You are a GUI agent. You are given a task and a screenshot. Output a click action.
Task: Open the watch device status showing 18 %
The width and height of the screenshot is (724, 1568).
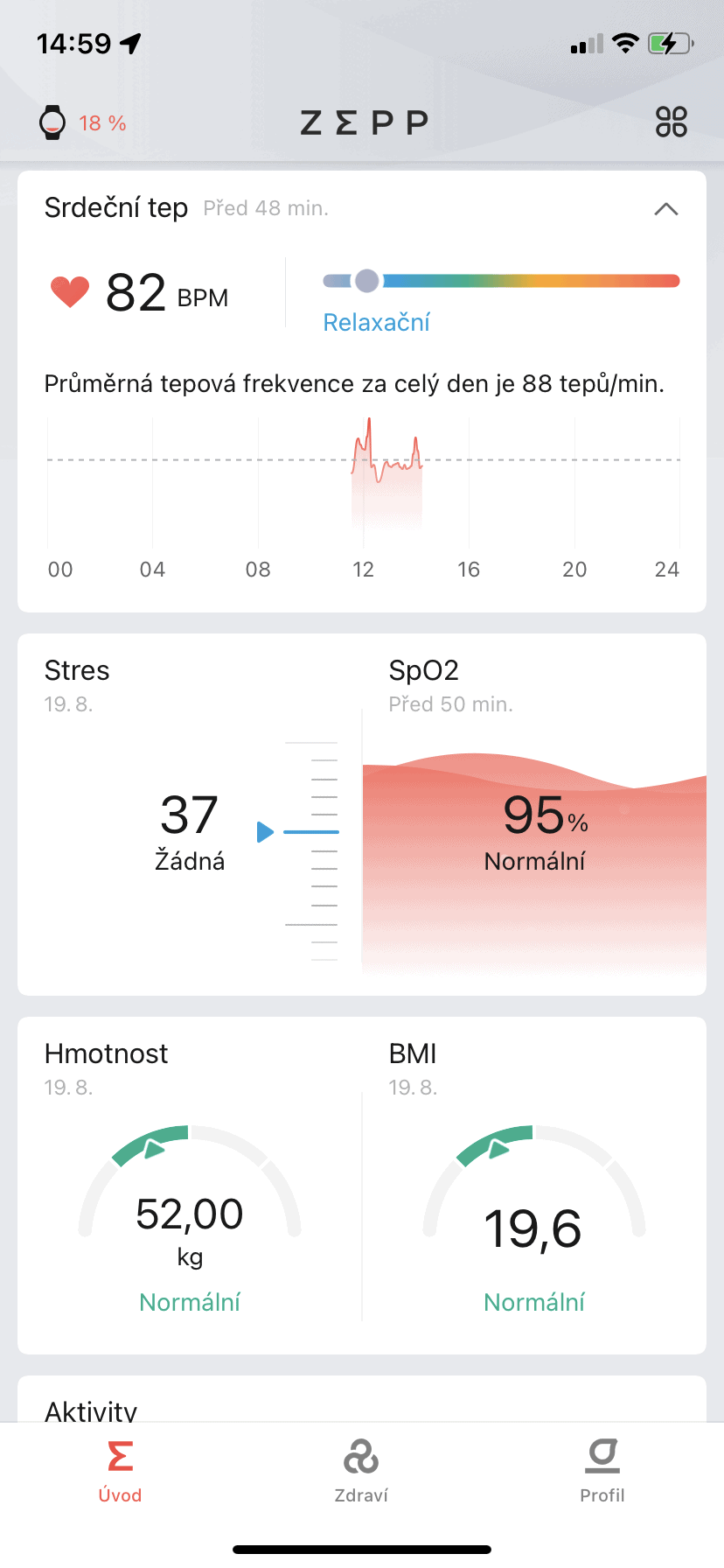point(83,123)
